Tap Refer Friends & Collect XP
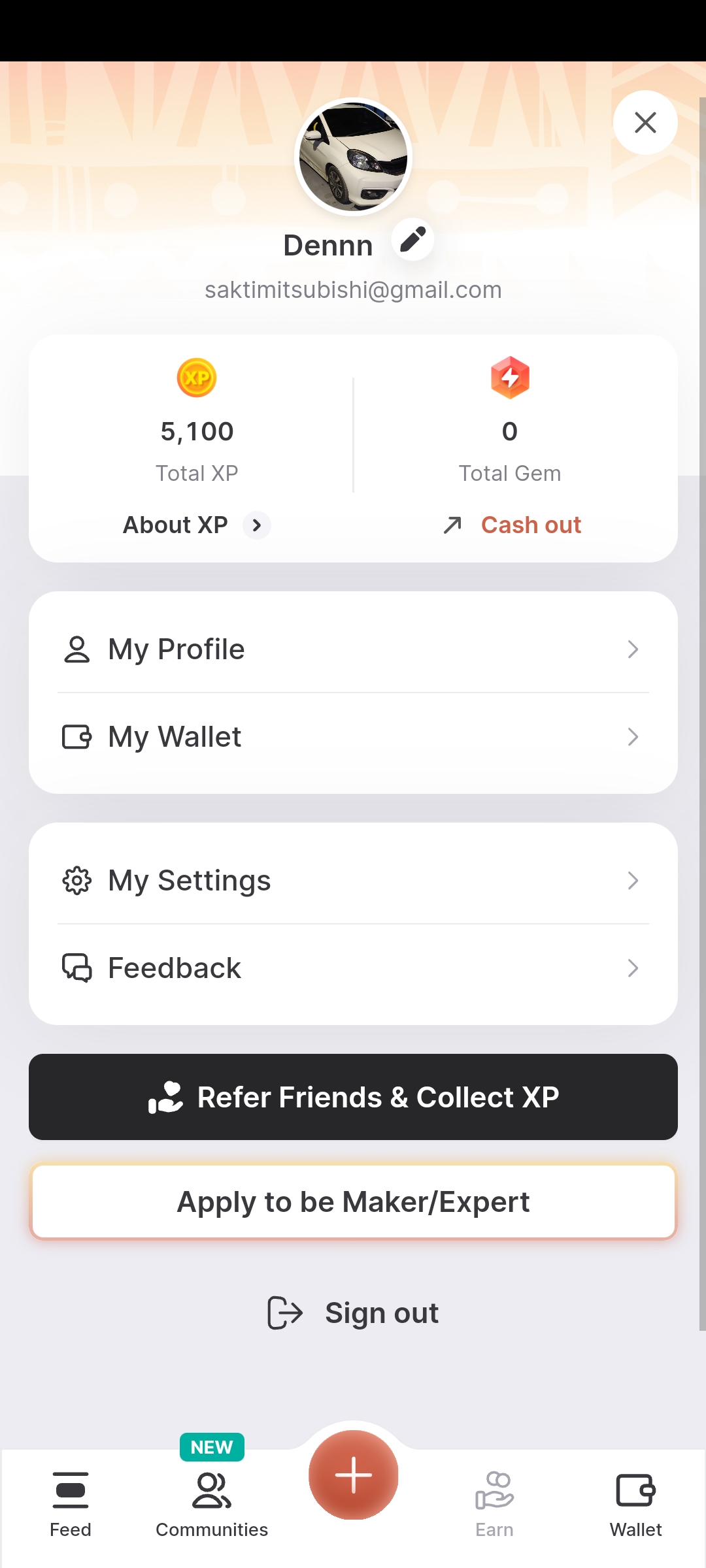The image size is (706, 1568). pyautogui.click(x=353, y=1097)
